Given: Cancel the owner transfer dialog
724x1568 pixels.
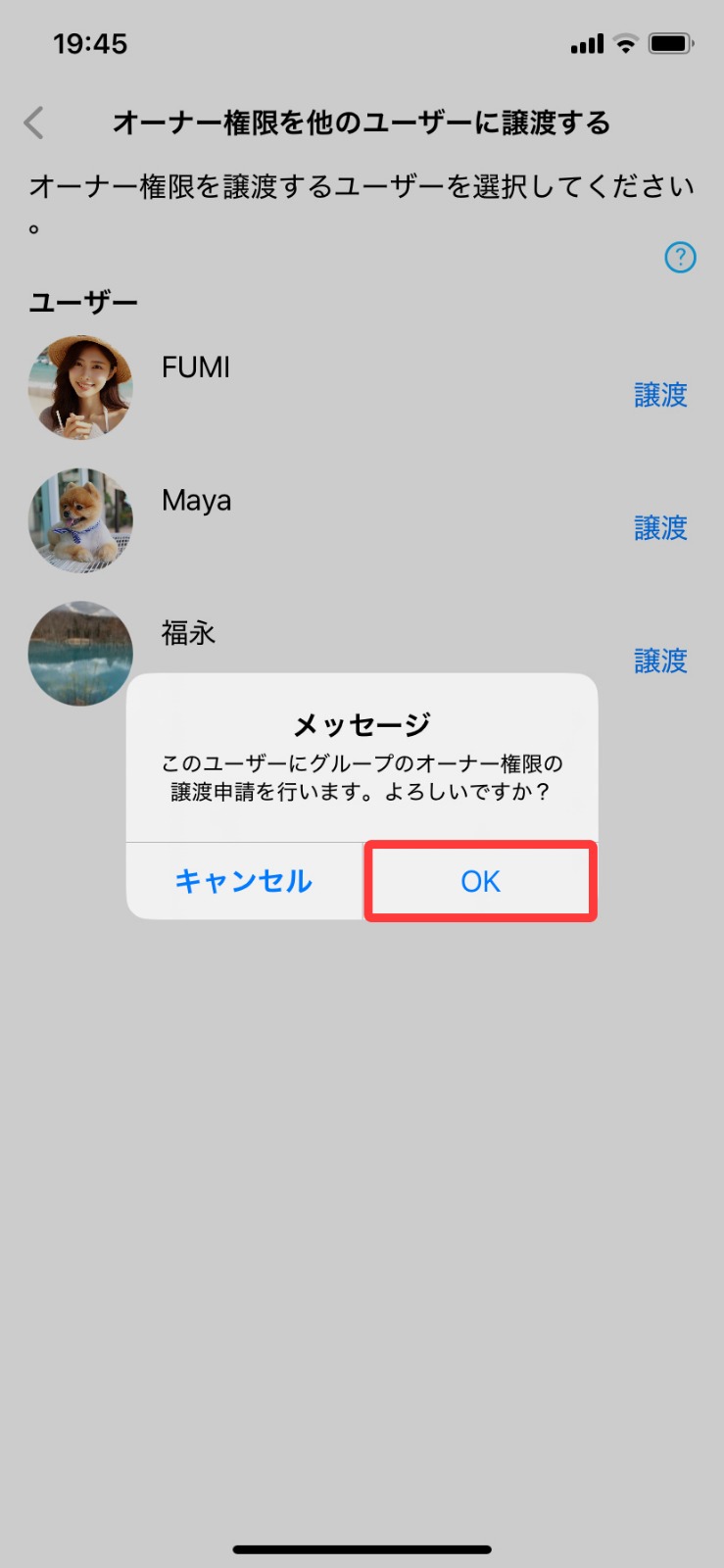Looking at the screenshot, I should click(243, 881).
